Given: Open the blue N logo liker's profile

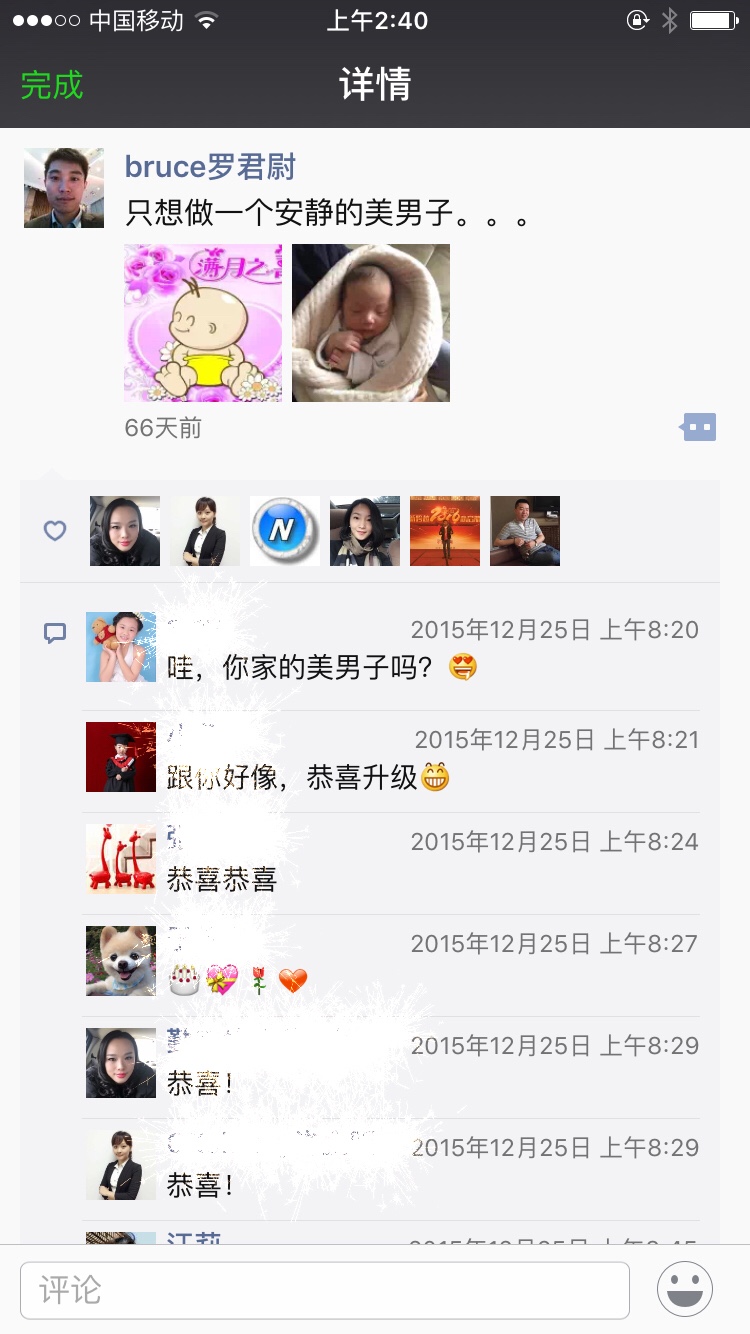Looking at the screenshot, I should click(x=285, y=531).
